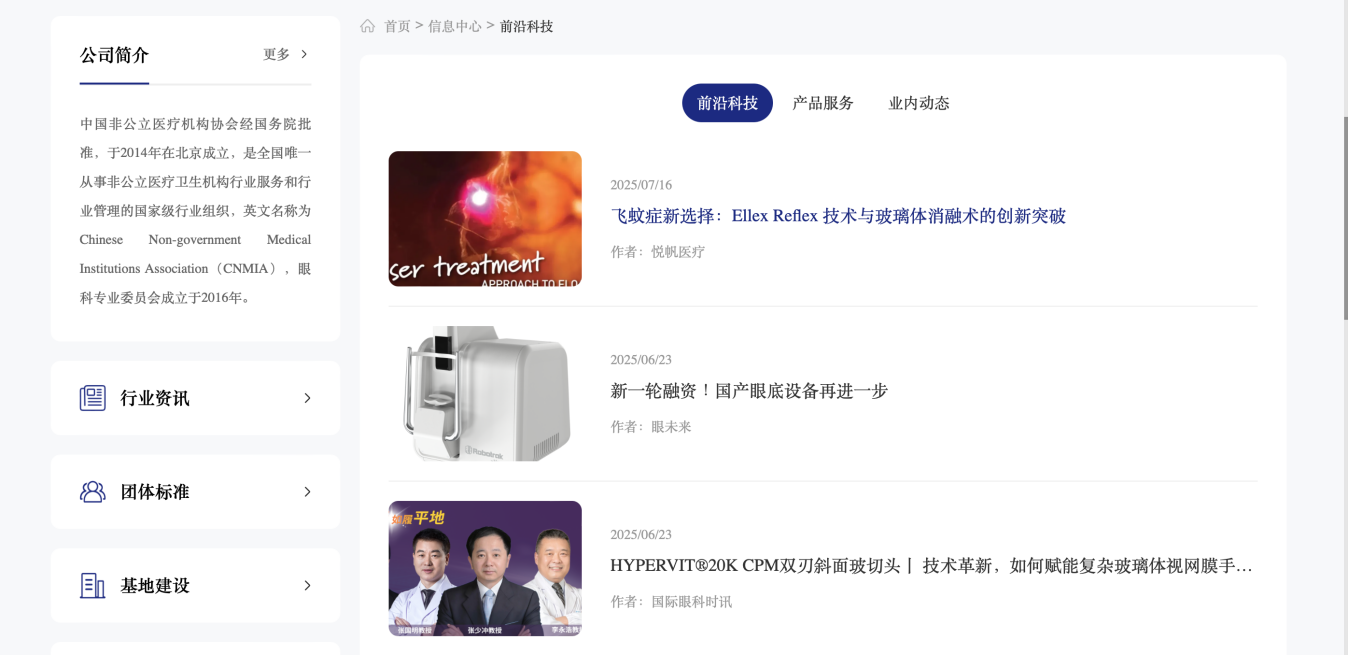1348x655 pixels.
Task: Switch to the 产品服务 tab
Action: 823,103
